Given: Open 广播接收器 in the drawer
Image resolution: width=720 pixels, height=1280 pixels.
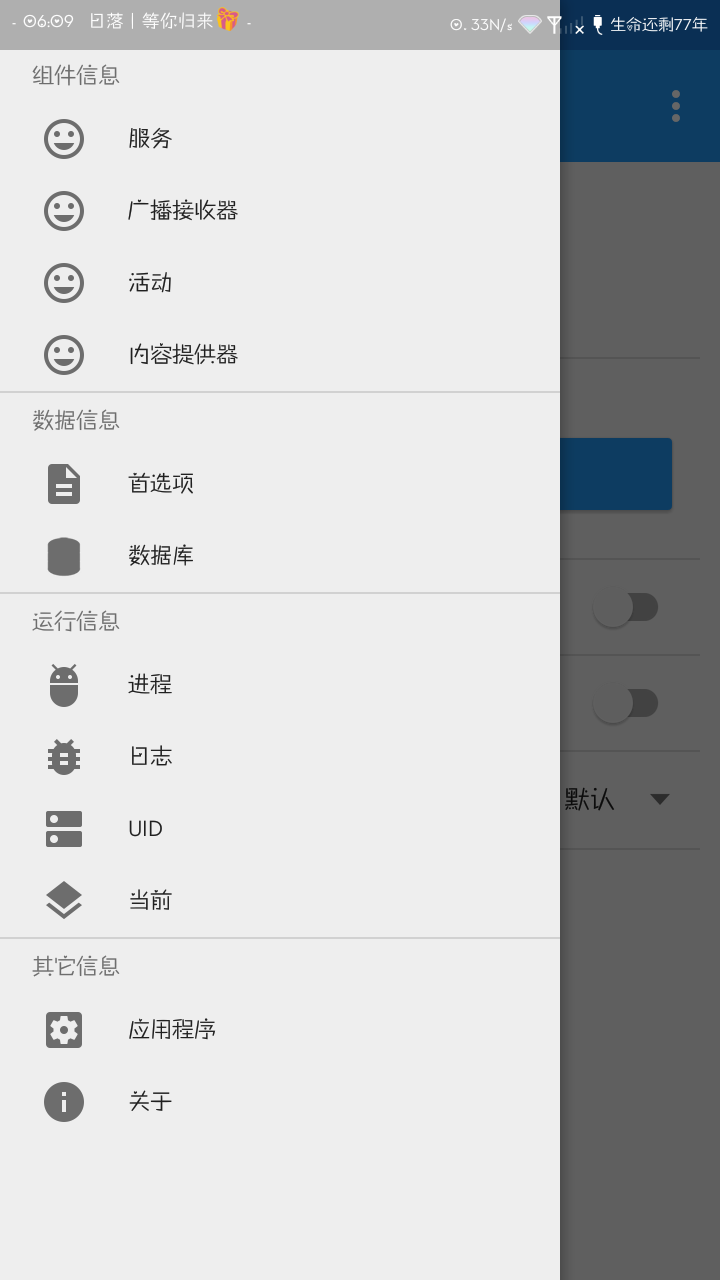Looking at the screenshot, I should [x=280, y=210].
